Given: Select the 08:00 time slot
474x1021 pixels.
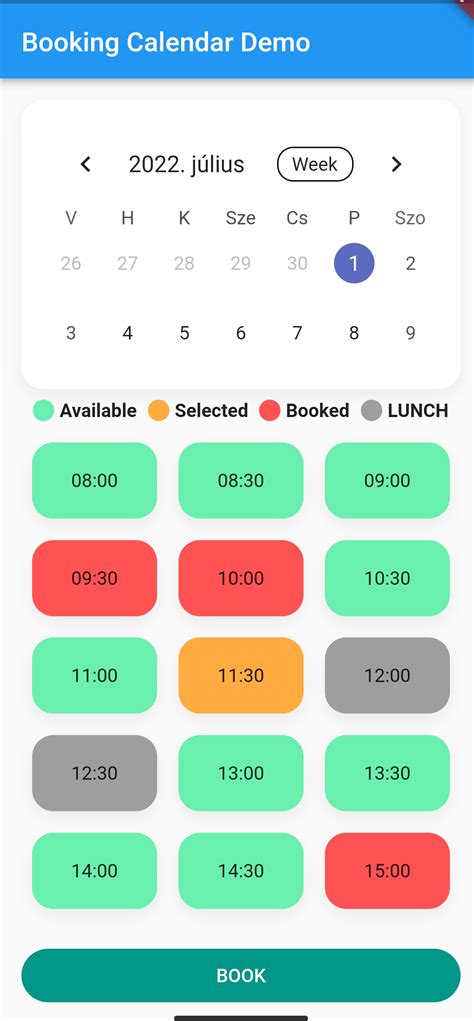Looking at the screenshot, I should click(x=94, y=481).
